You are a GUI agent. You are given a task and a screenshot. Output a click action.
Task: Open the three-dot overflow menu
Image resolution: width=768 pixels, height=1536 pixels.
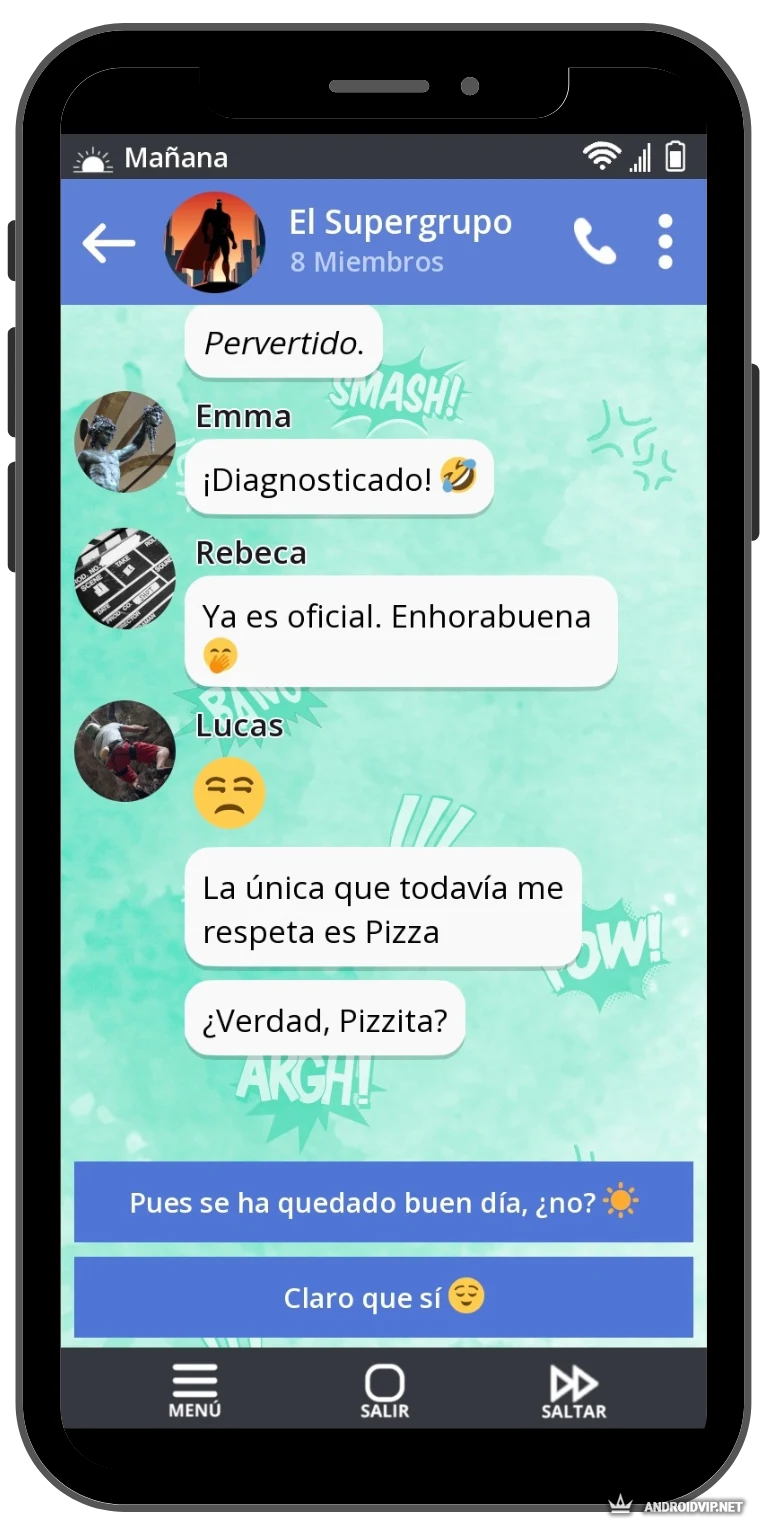click(x=665, y=241)
